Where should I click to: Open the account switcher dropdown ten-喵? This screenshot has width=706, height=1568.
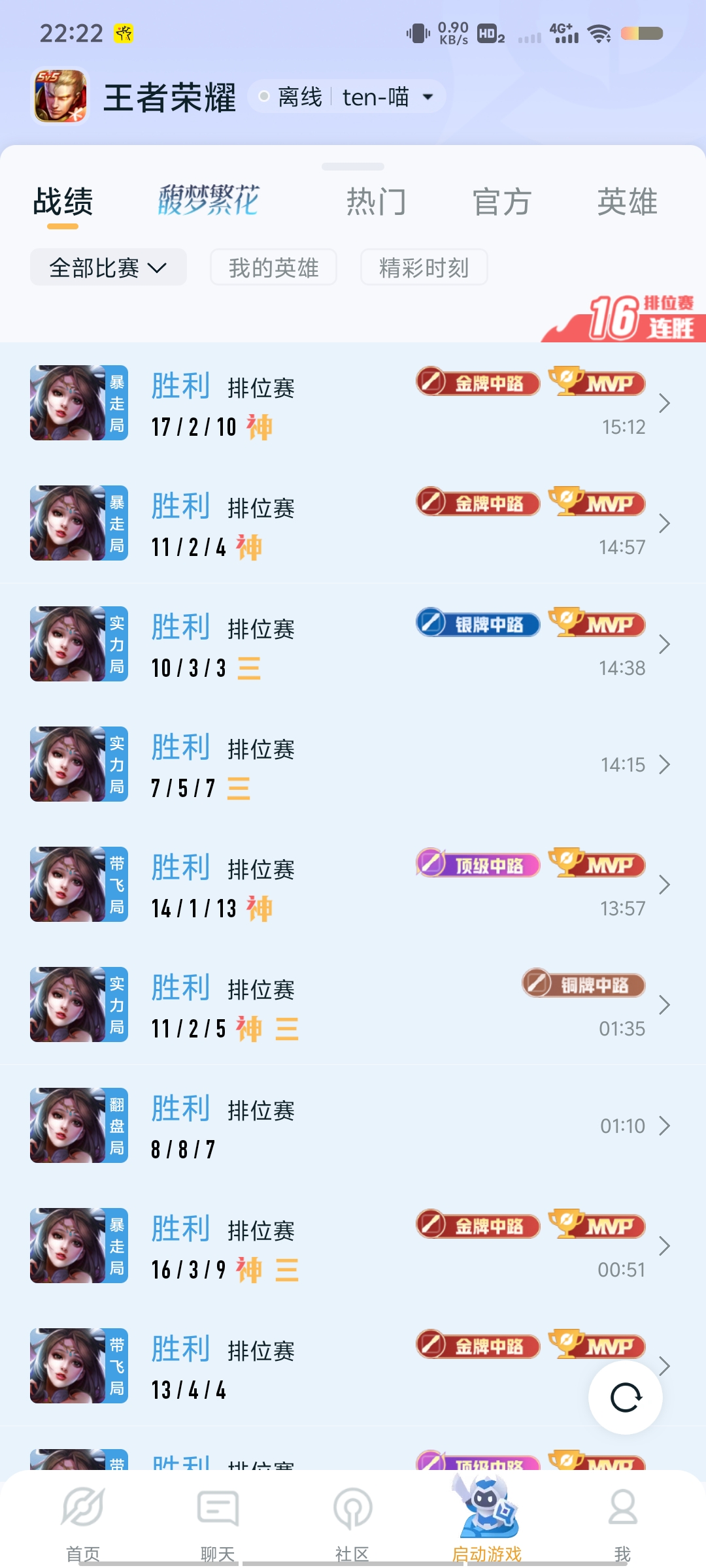[x=386, y=97]
